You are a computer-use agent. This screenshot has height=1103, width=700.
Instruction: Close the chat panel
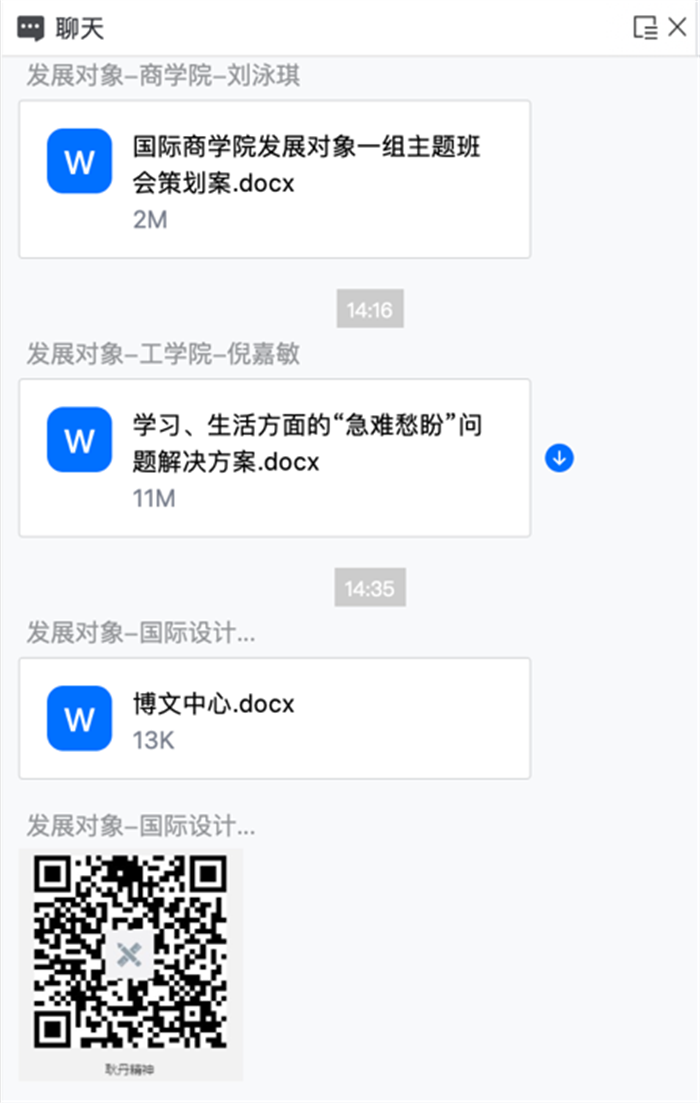(677, 27)
